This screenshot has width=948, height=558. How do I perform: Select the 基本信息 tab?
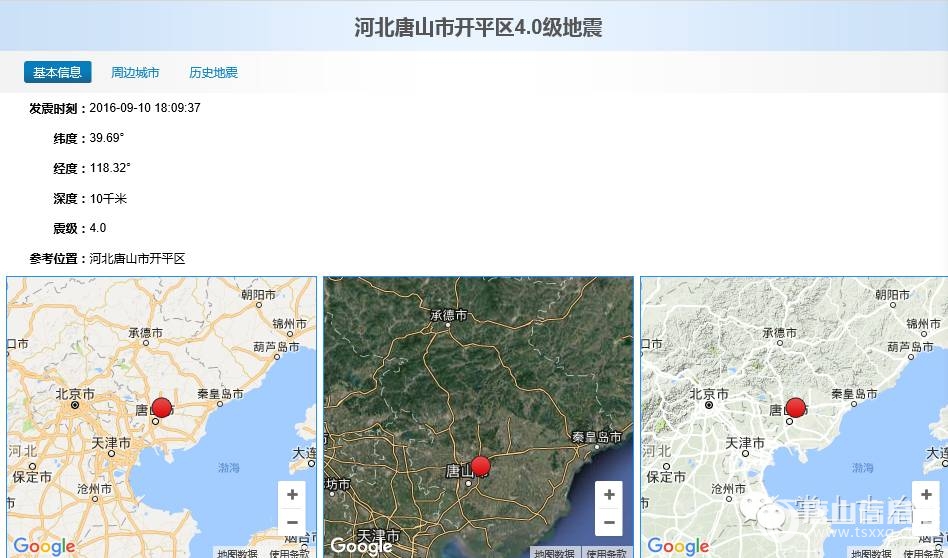click(57, 72)
